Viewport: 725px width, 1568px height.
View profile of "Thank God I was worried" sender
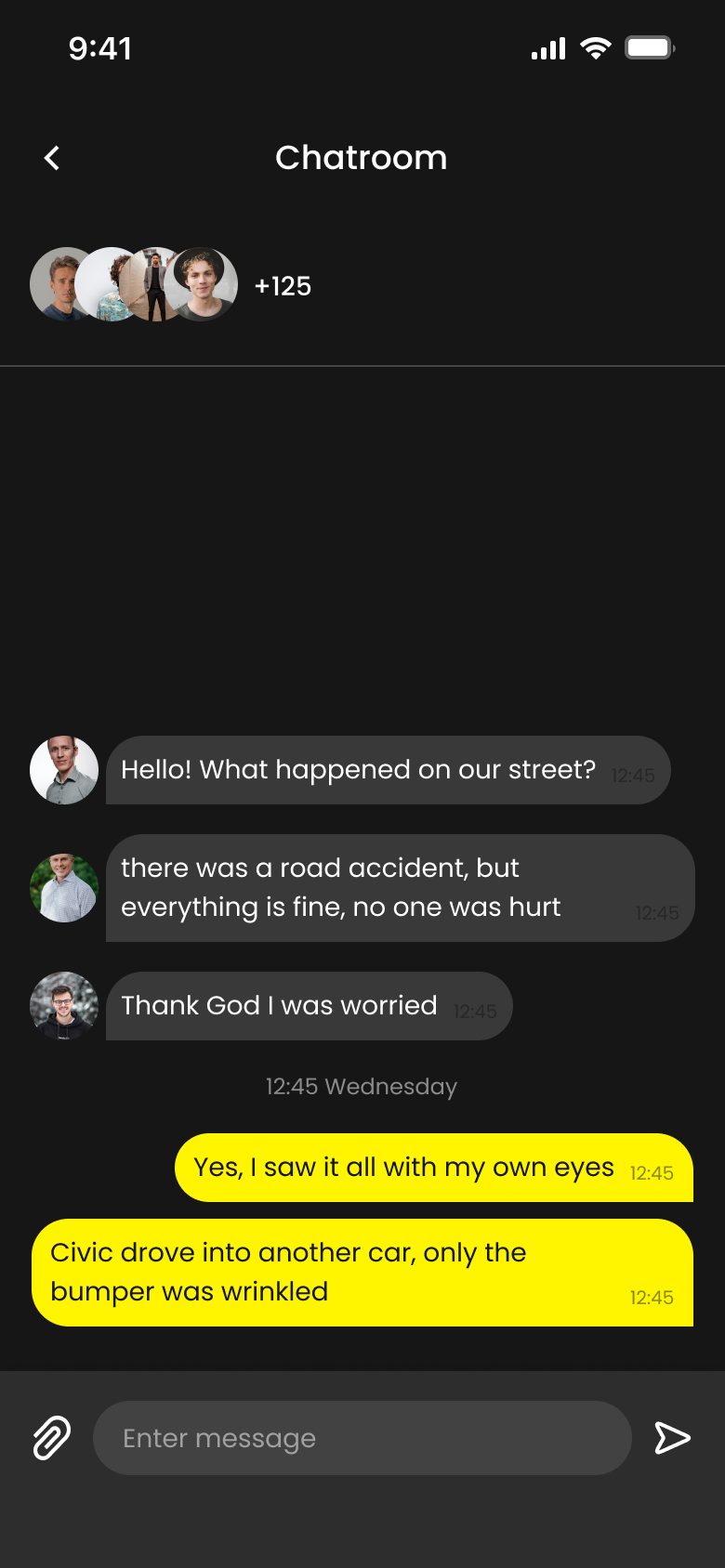click(64, 1006)
